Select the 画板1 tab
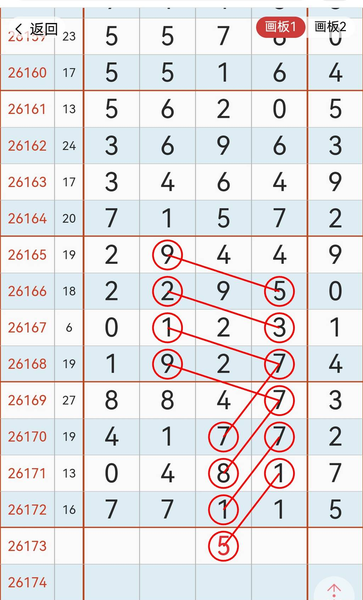Image resolution: width=363 pixels, height=600 pixels. (x=281, y=27)
